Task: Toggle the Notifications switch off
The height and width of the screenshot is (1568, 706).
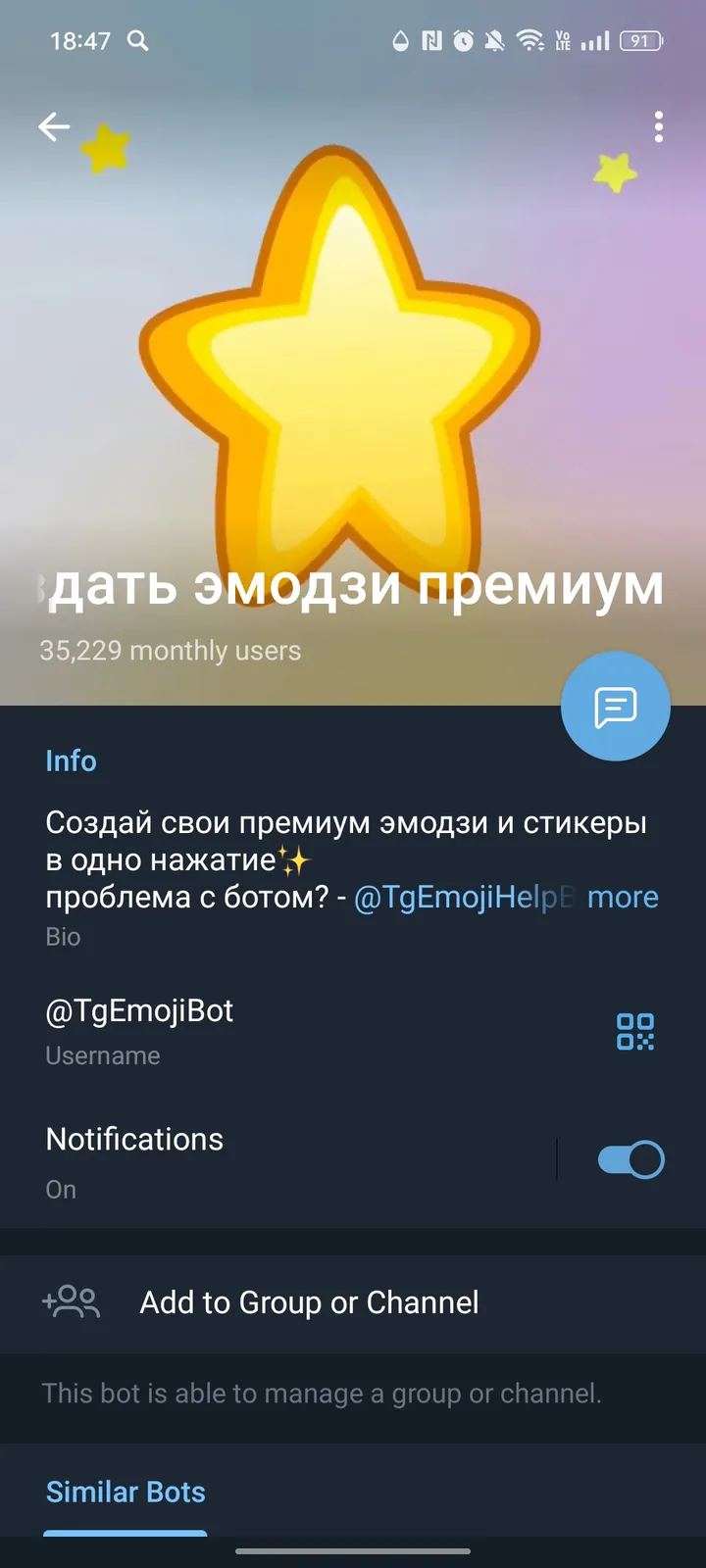Action: pos(629,1158)
